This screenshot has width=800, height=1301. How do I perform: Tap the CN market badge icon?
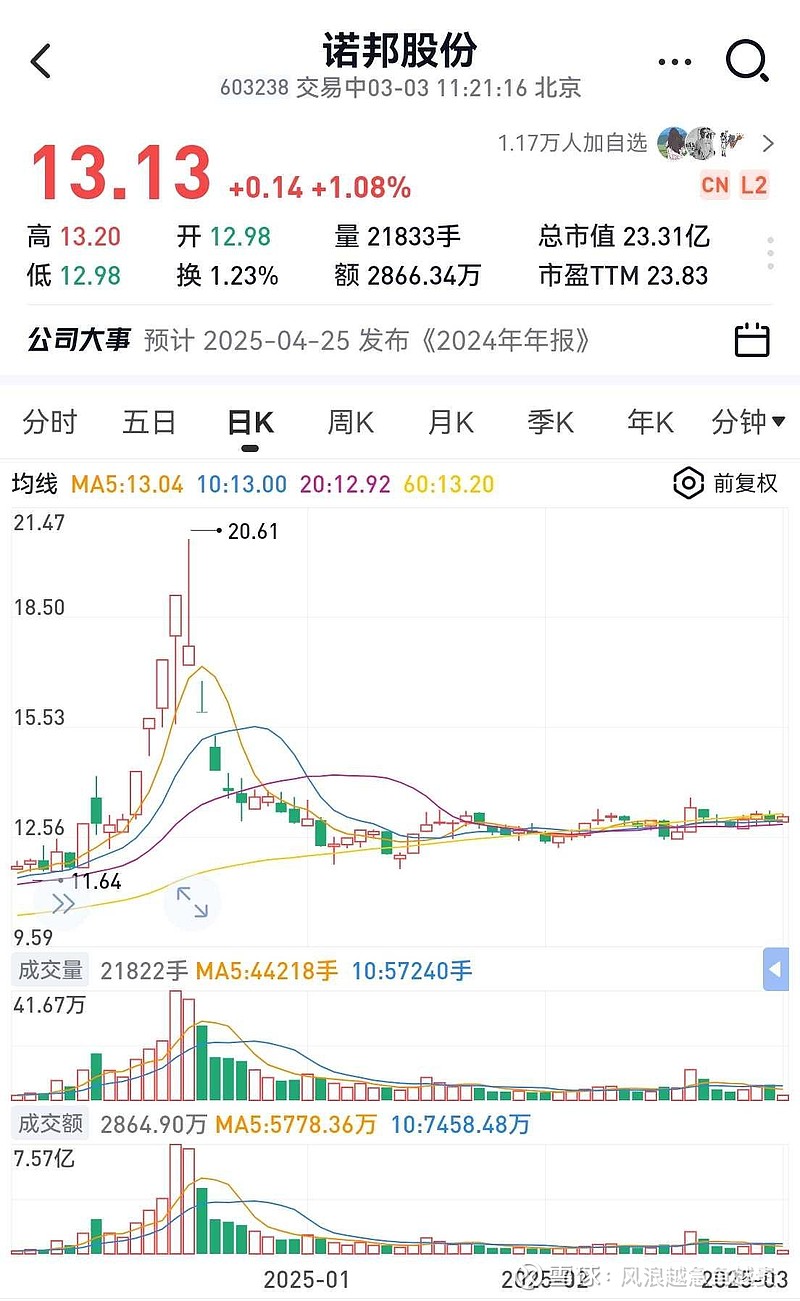point(716,186)
